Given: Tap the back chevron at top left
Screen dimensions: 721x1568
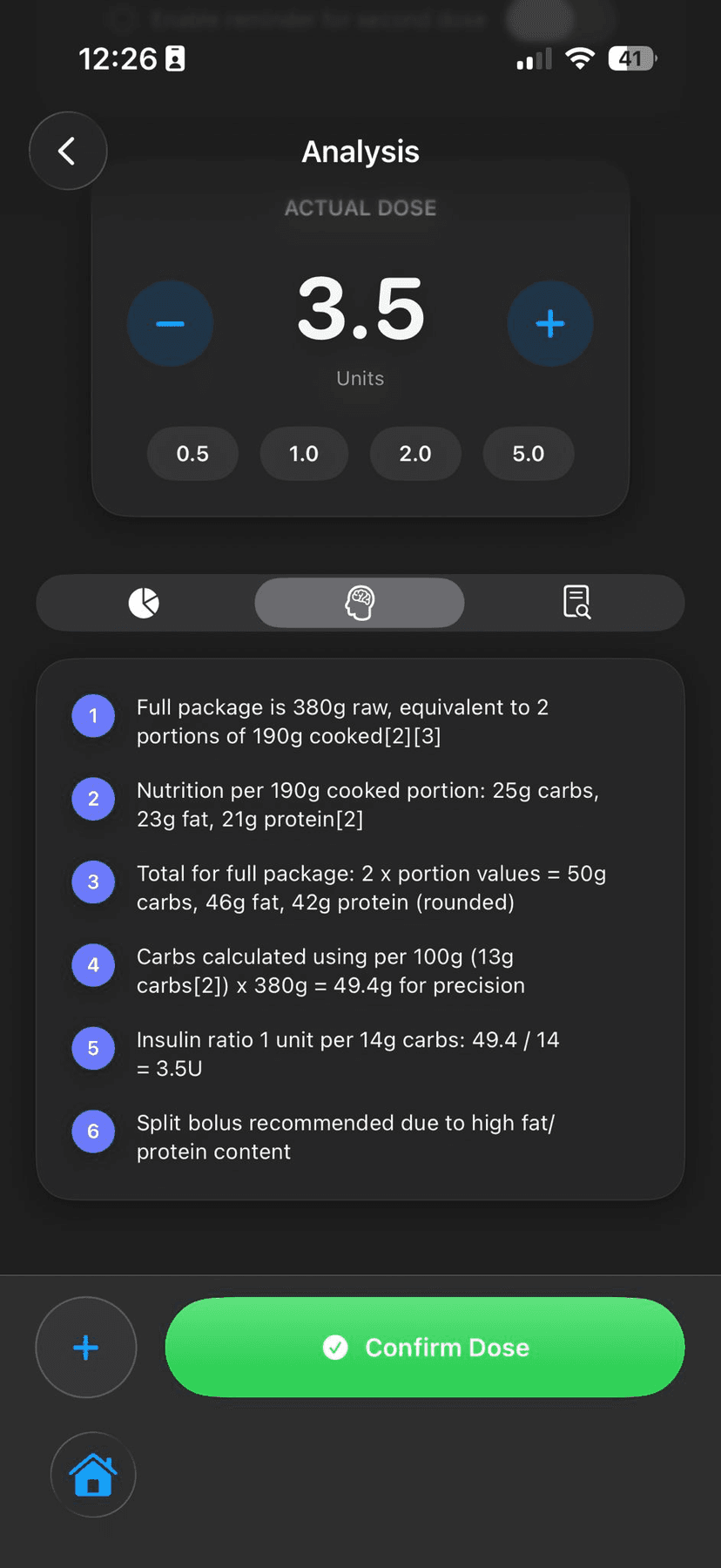Looking at the screenshot, I should (x=67, y=151).
